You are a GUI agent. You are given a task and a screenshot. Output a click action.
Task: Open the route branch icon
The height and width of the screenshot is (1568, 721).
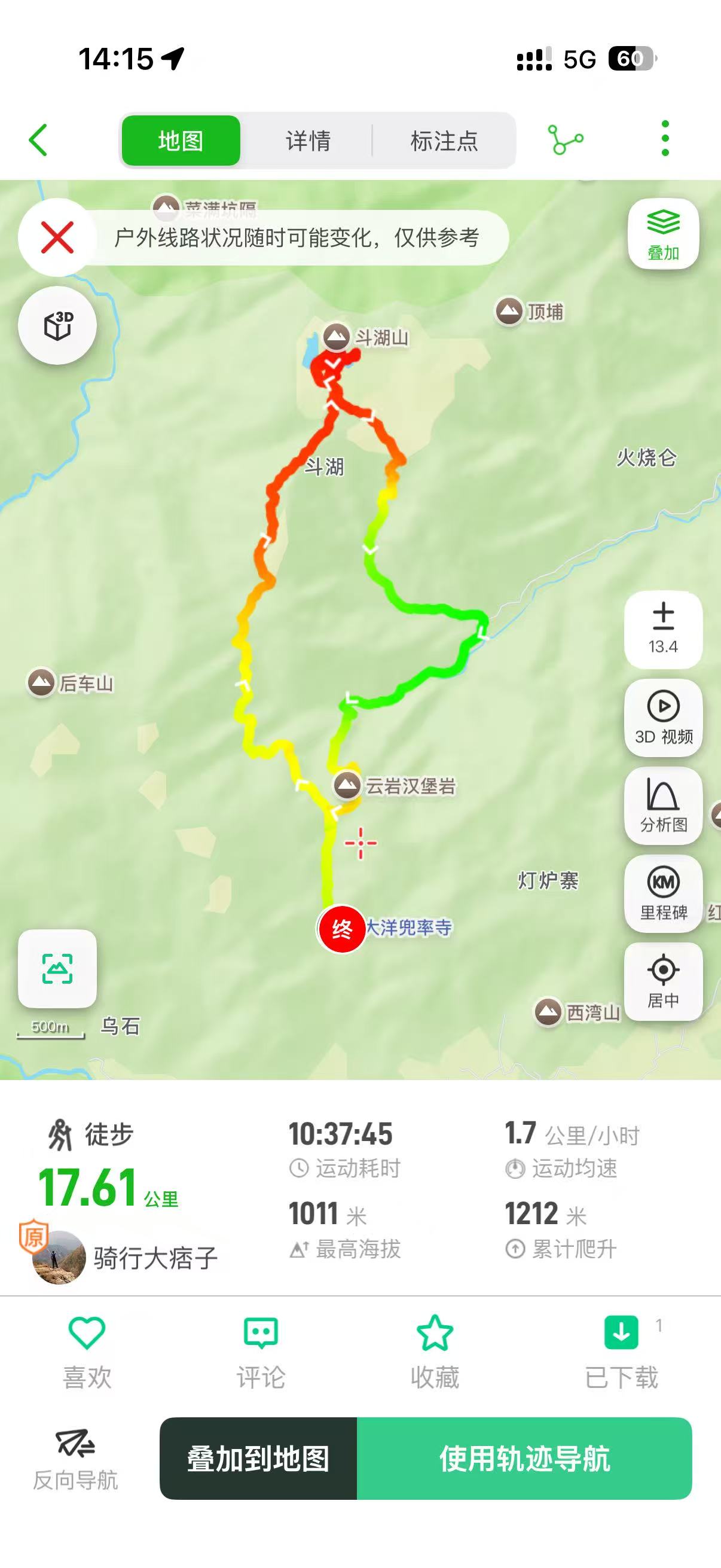point(565,140)
